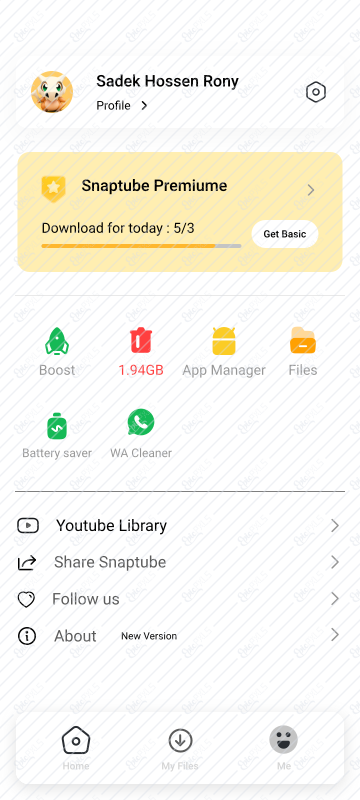Open the Files tool
The image size is (360, 800).
pos(303,352)
